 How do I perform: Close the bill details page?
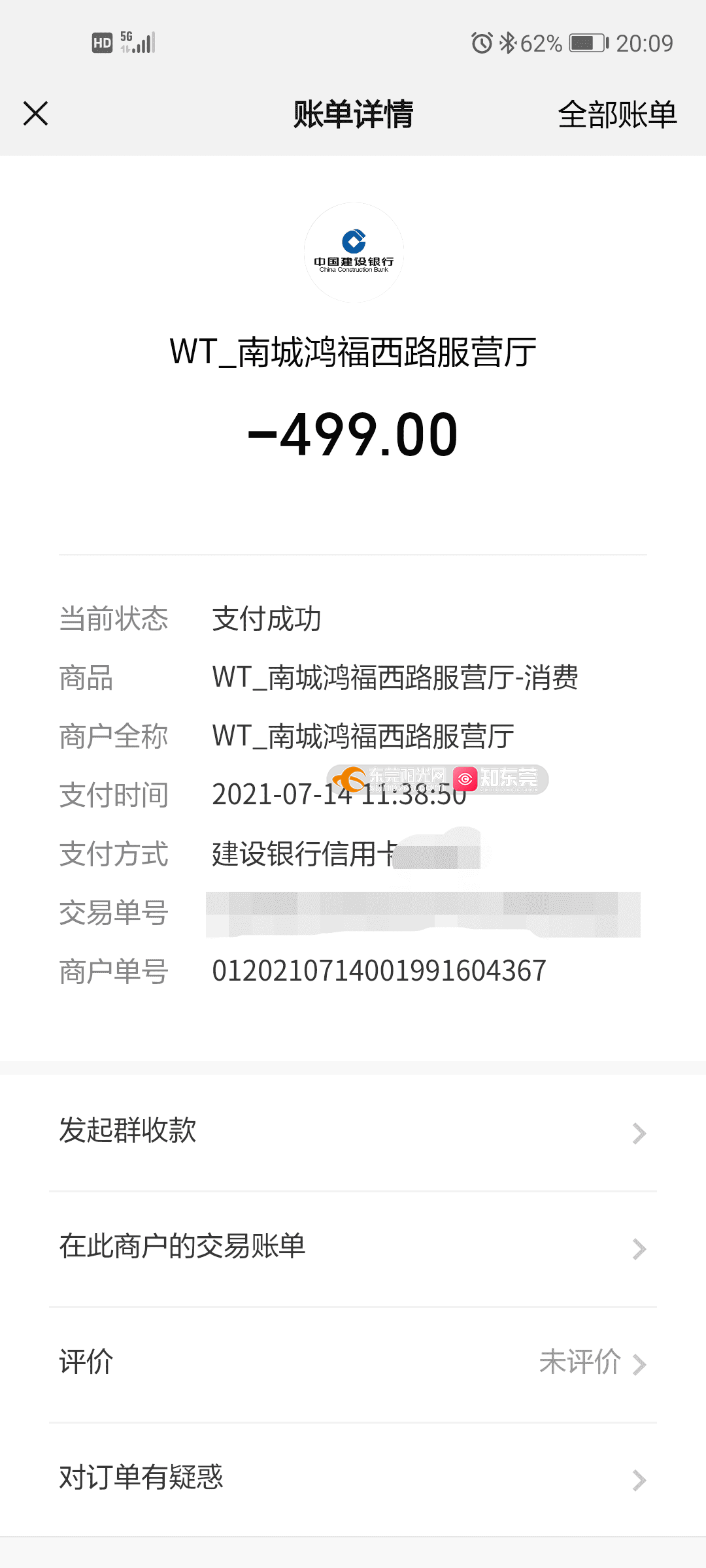pyautogui.click(x=36, y=114)
